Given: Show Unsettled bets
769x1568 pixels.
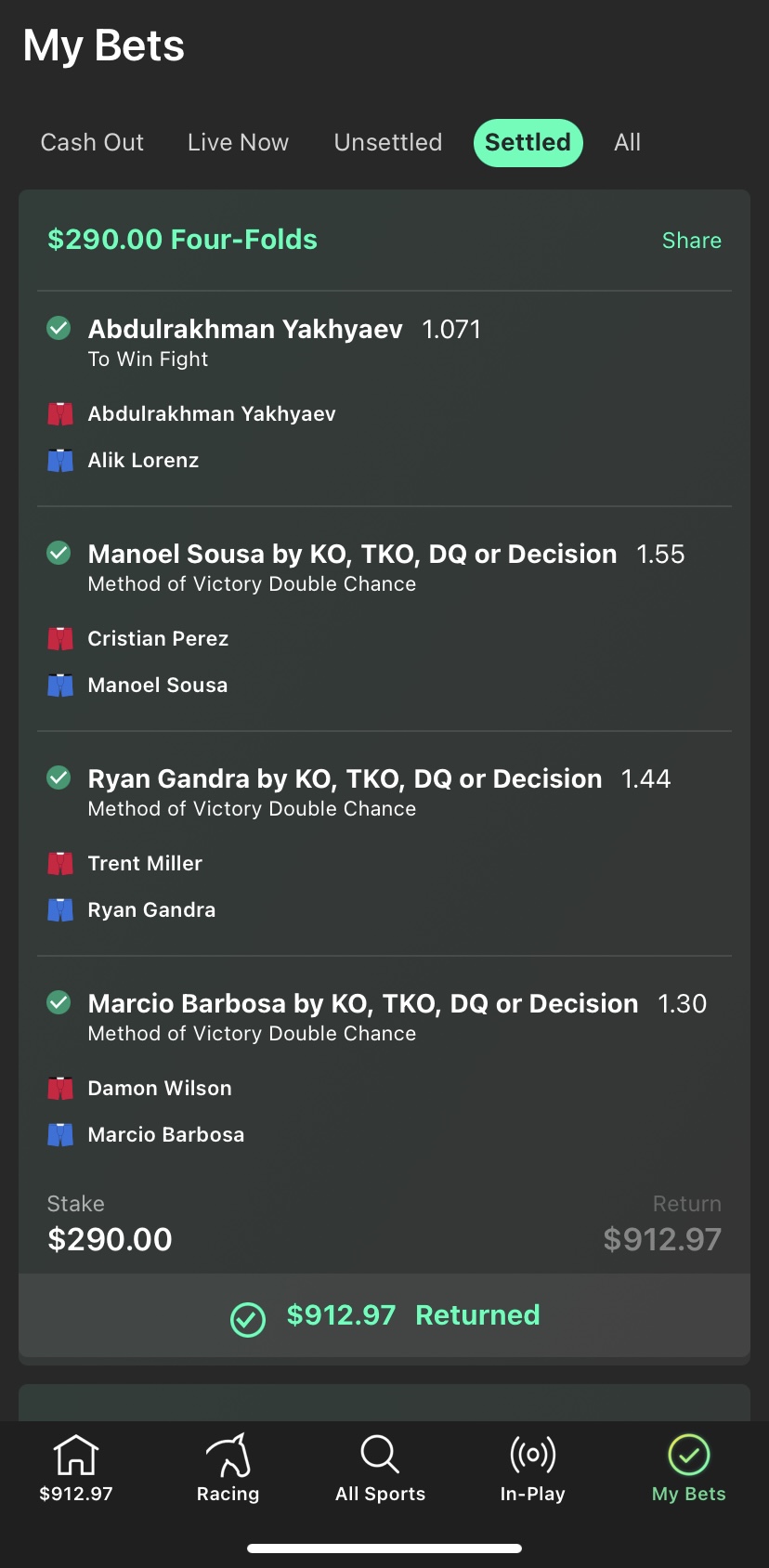Looking at the screenshot, I should (388, 142).
